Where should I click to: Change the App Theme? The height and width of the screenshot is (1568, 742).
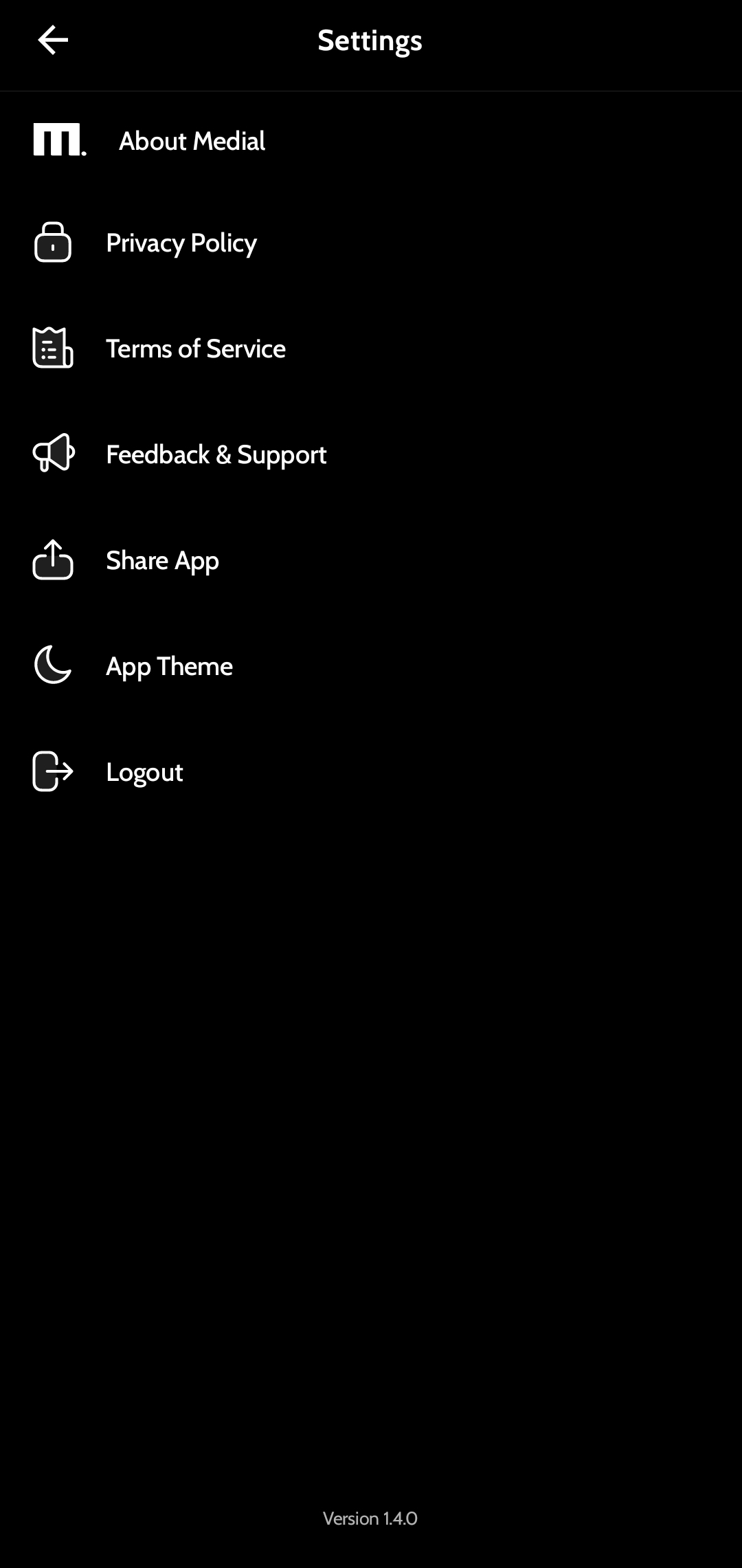pyautogui.click(x=169, y=666)
